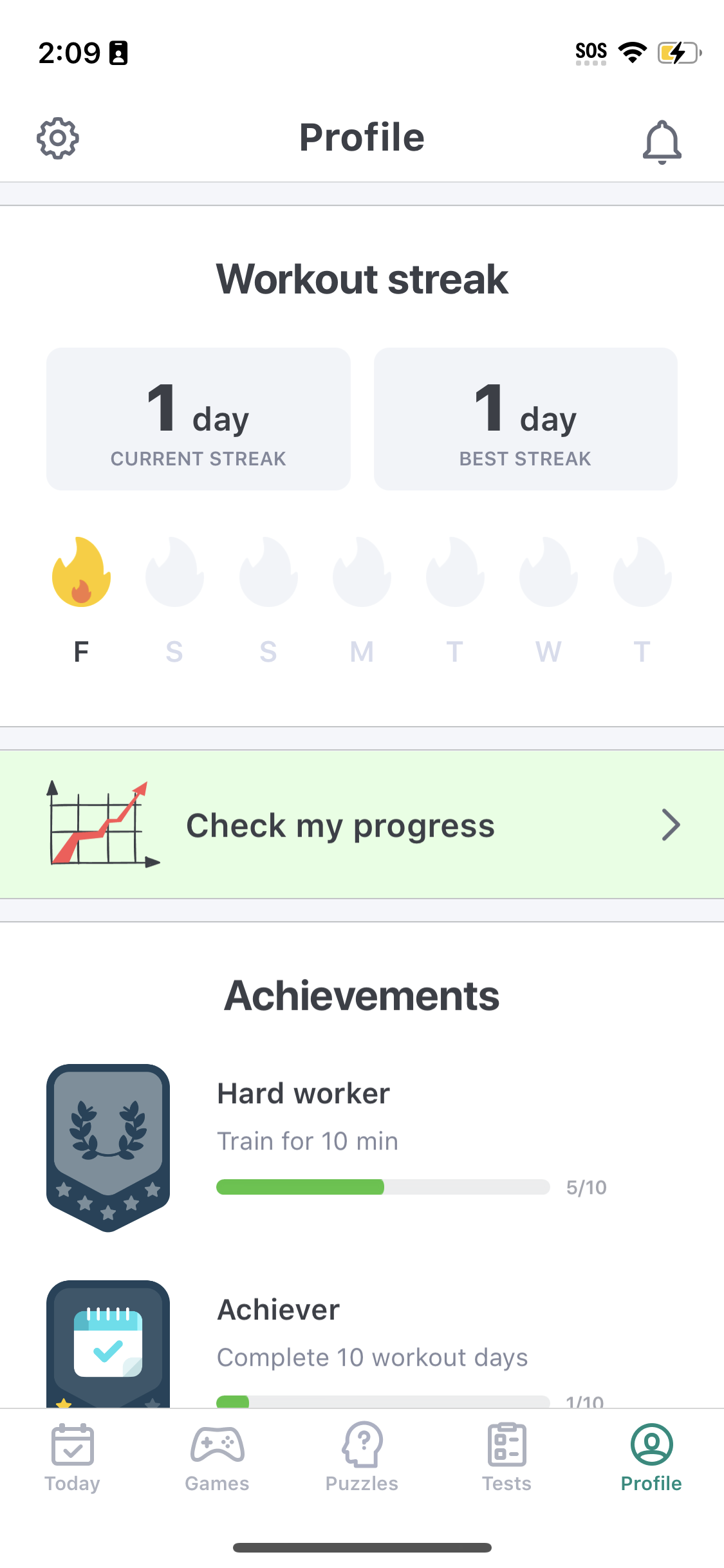Tap the progress chart icon beside Check my progress
This screenshot has width=724, height=1568.
click(100, 825)
